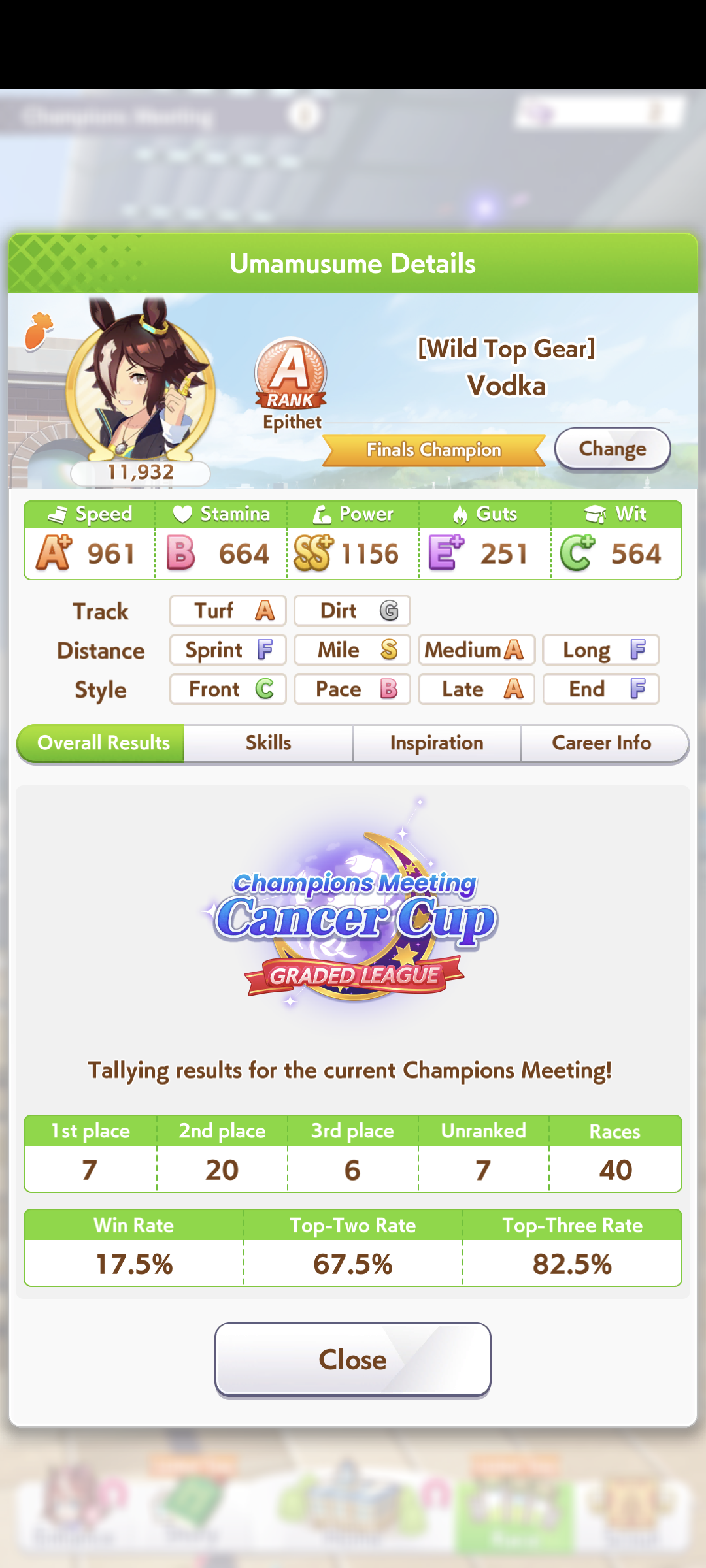Viewport: 706px width, 1568px height.
Task: Switch to the Skills tab
Action: click(269, 743)
